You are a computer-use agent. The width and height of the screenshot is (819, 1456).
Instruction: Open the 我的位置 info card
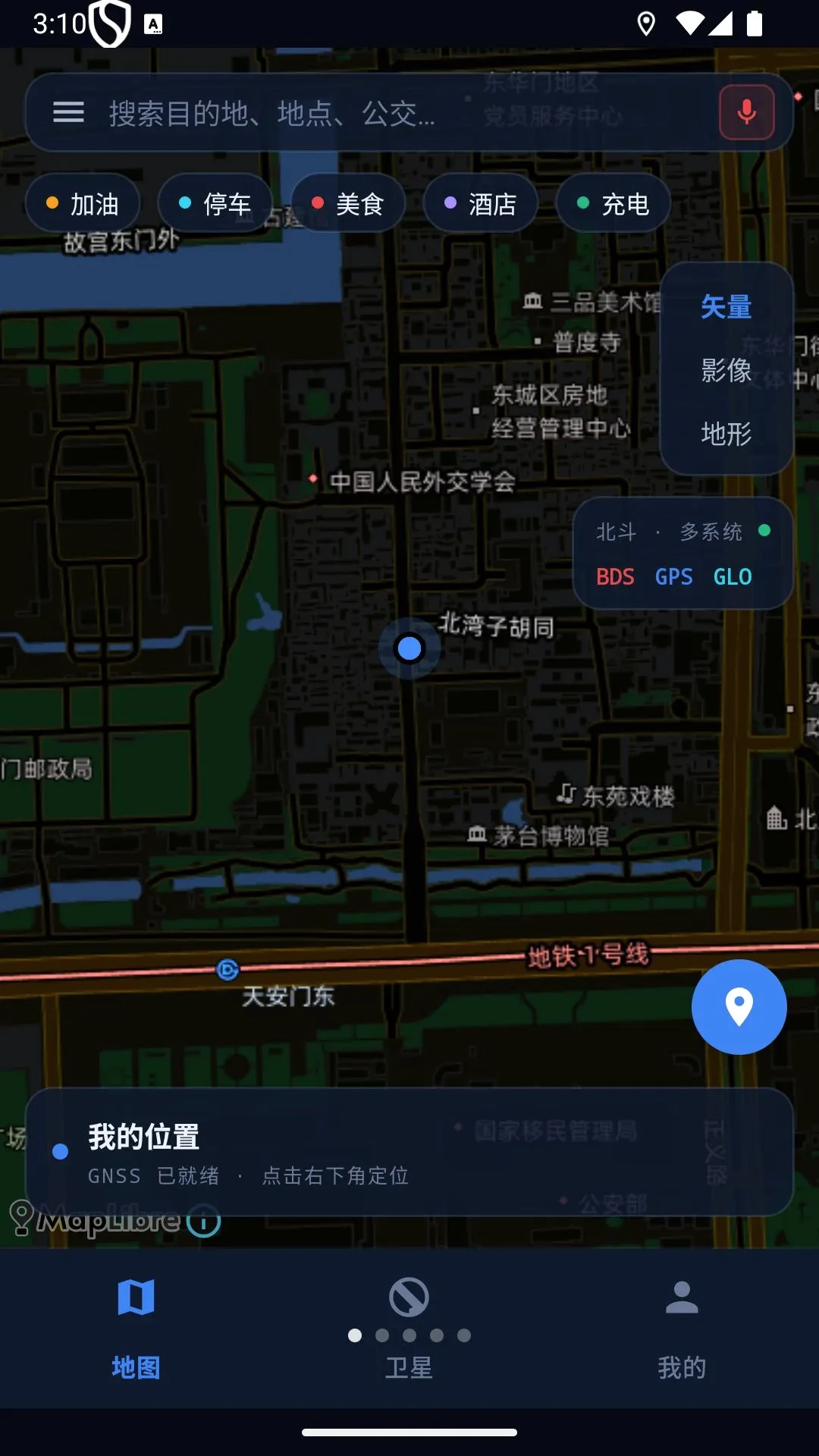(409, 1152)
